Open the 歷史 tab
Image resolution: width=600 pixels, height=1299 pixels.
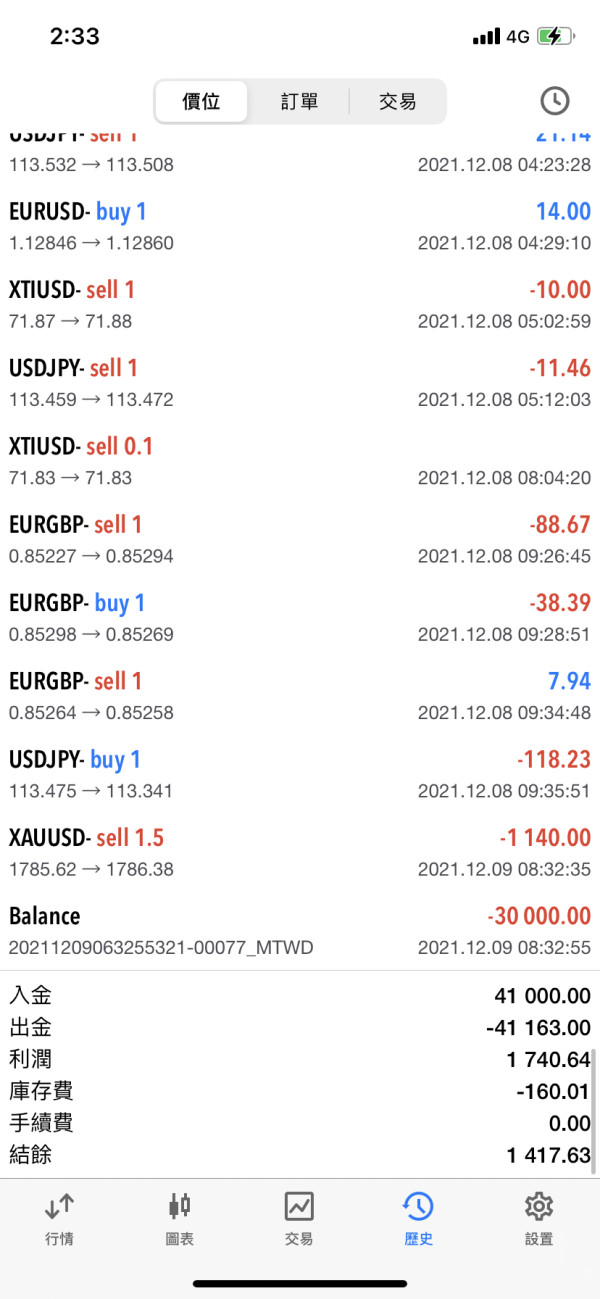[418, 1218]
